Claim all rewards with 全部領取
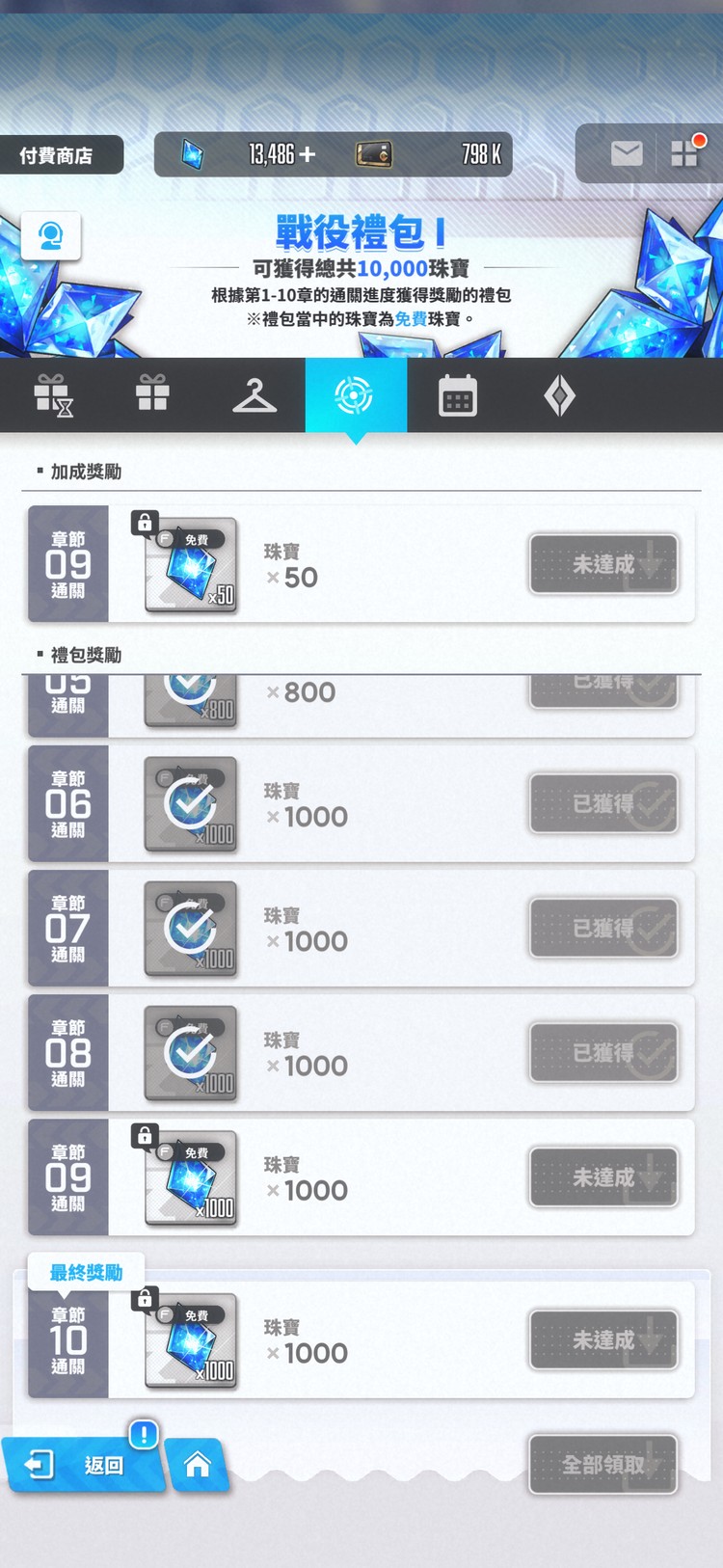The image size is (723, 1568). tap(603, 1465)
